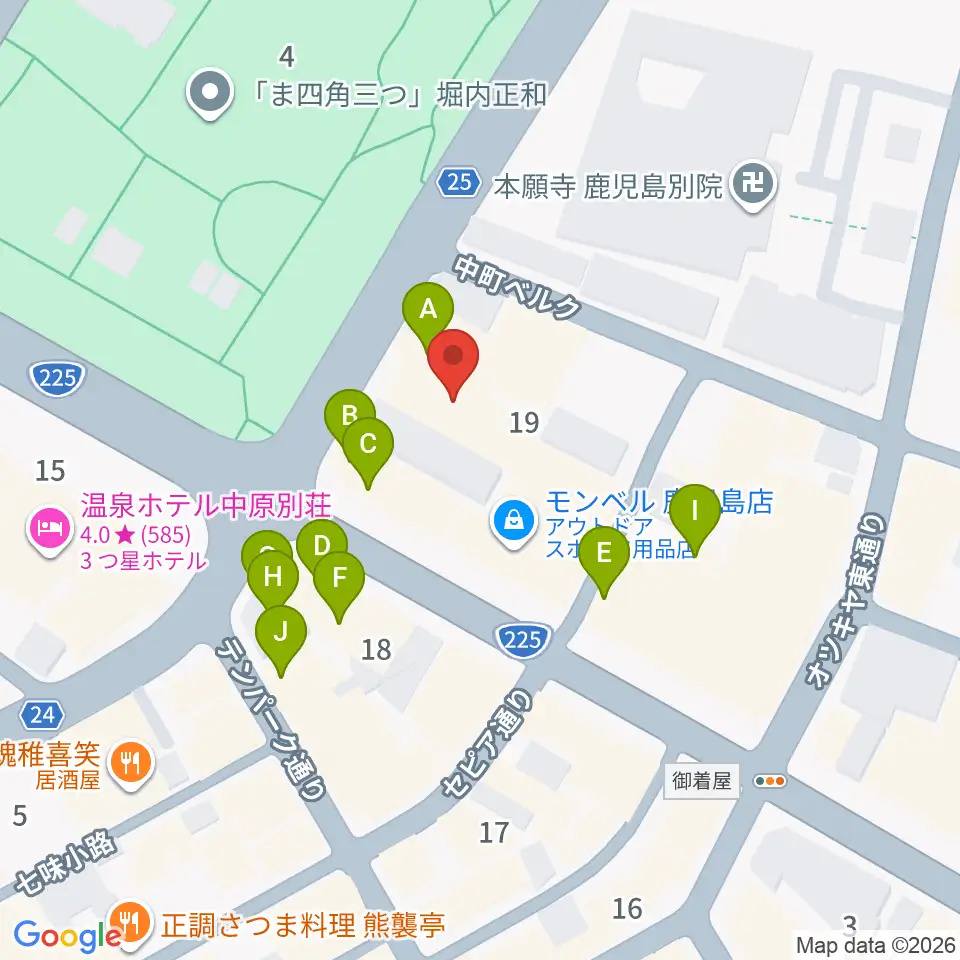The image size is (960, 960).
Task: Open the モンベル shopping pin
Action: [514, 522]
